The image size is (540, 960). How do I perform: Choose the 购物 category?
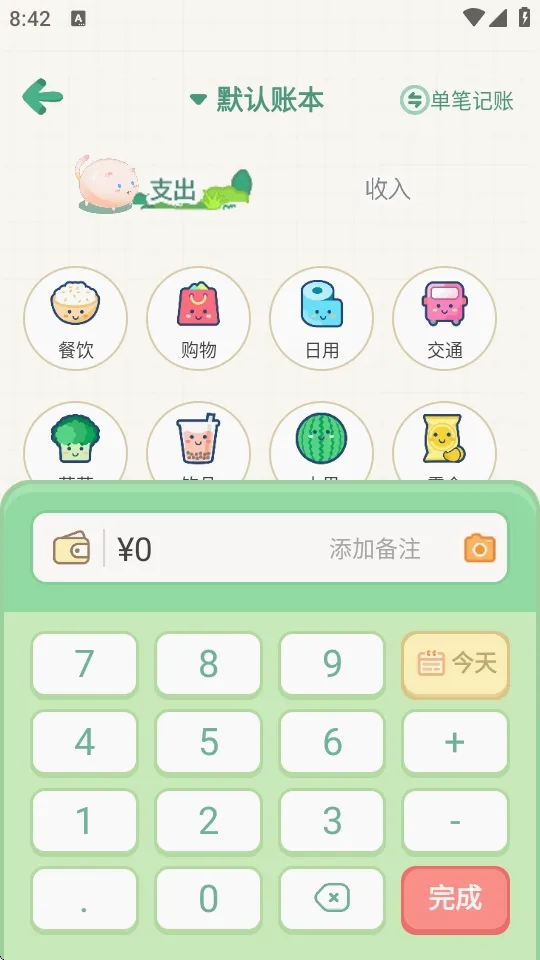coord(198,318)
